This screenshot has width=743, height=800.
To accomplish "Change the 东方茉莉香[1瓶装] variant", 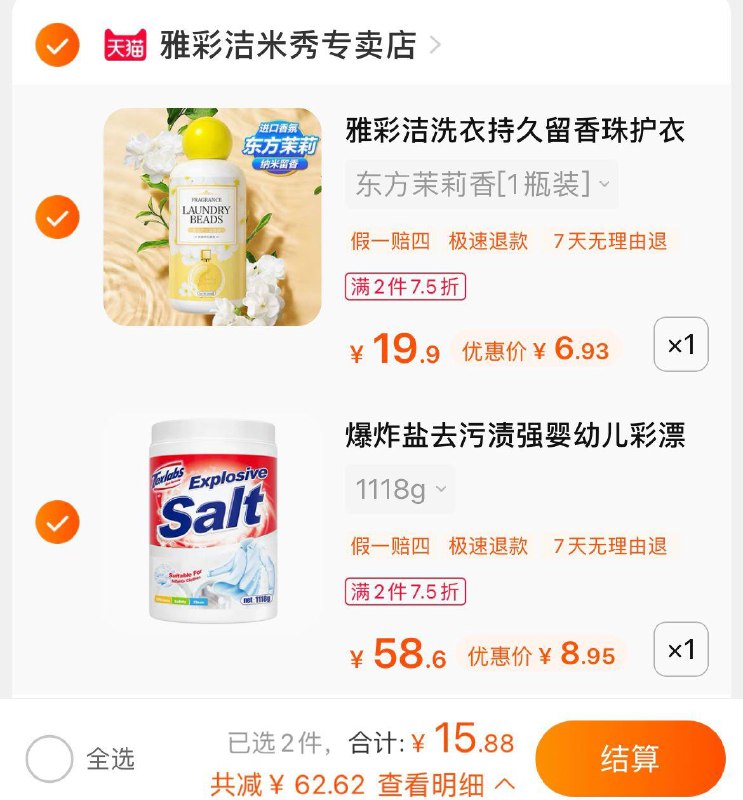I will pos(482,185).
